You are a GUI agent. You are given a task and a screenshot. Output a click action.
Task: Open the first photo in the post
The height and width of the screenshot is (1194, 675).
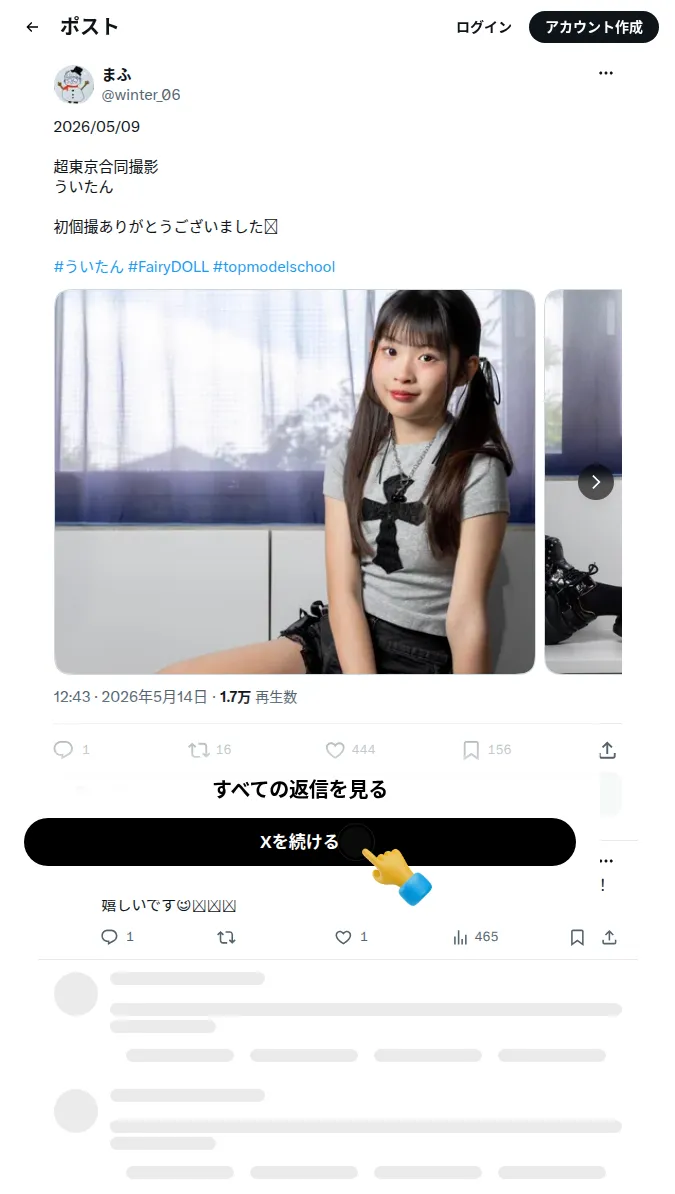(x=295, y=481)
